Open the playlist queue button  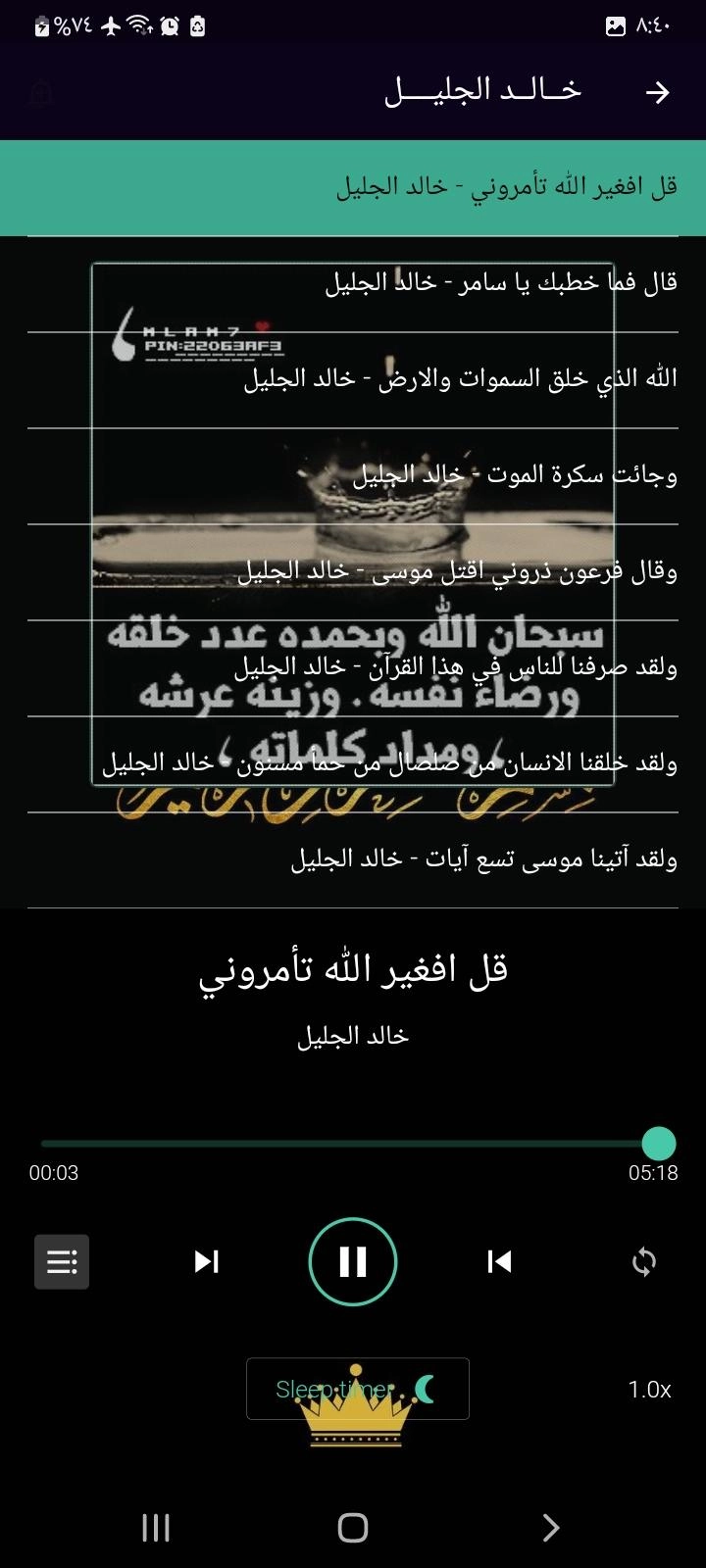tap(62, 1261)
